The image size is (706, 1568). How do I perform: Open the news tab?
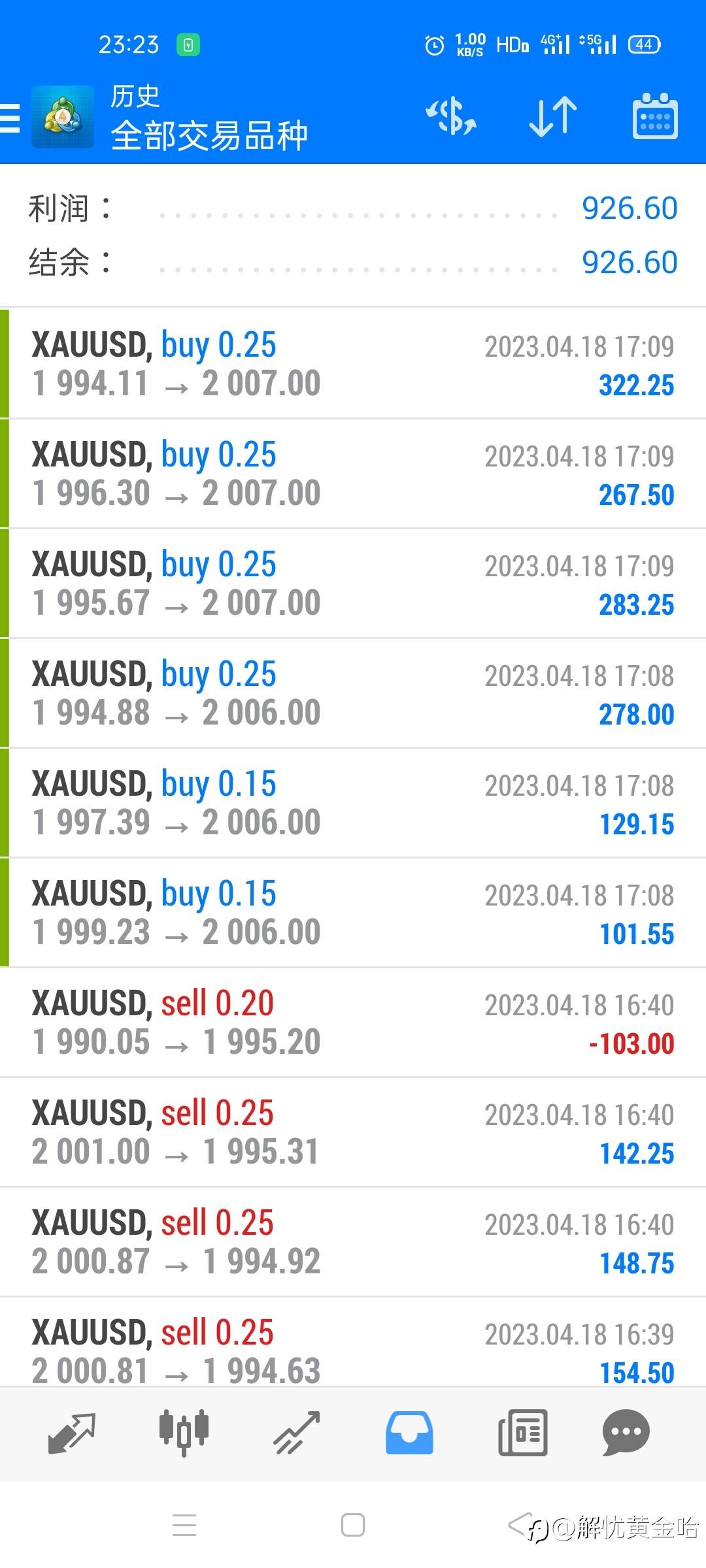pos(522,1433)
